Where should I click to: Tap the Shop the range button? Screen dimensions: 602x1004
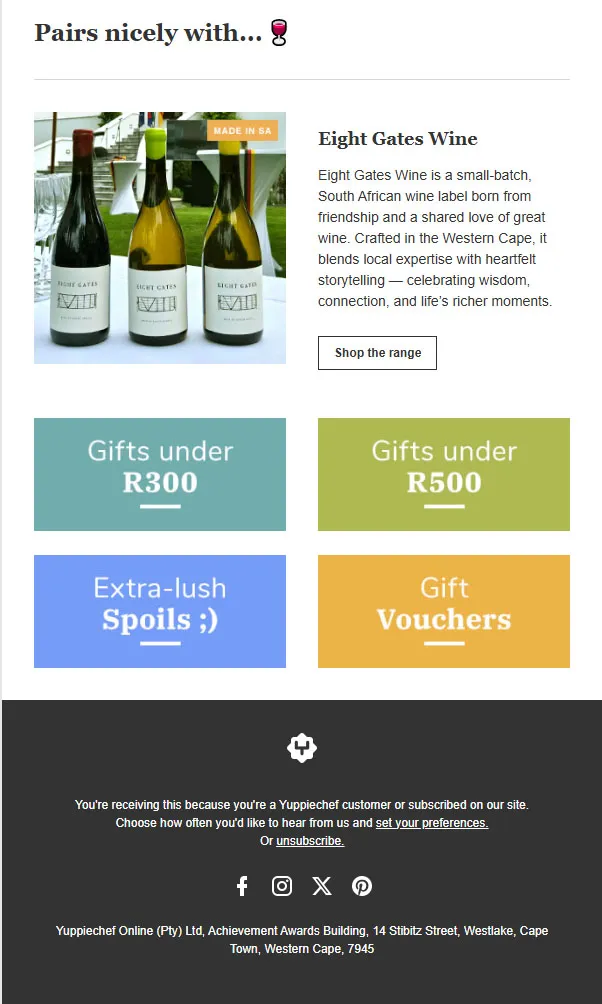click(x=377, y=353)
